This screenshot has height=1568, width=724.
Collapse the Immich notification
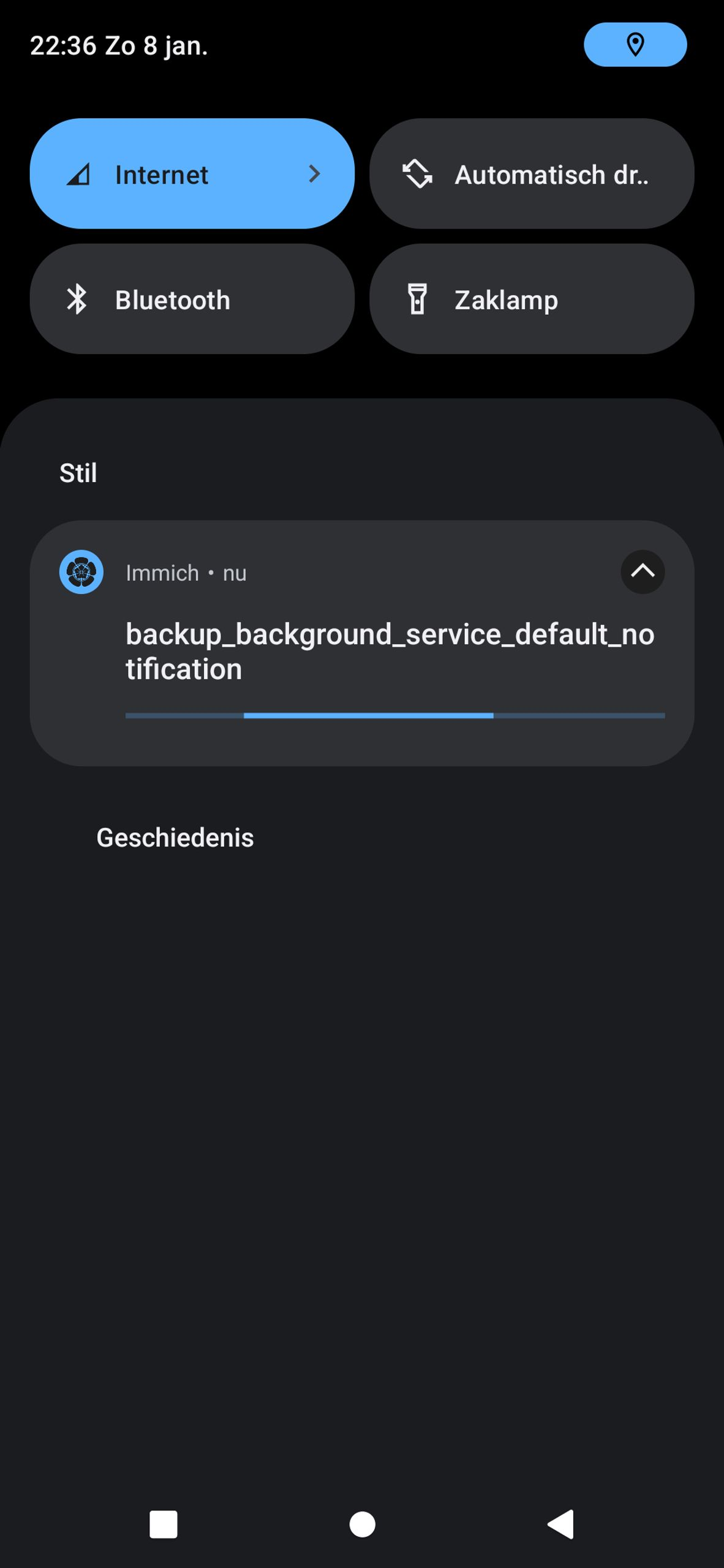pos(642,572)
